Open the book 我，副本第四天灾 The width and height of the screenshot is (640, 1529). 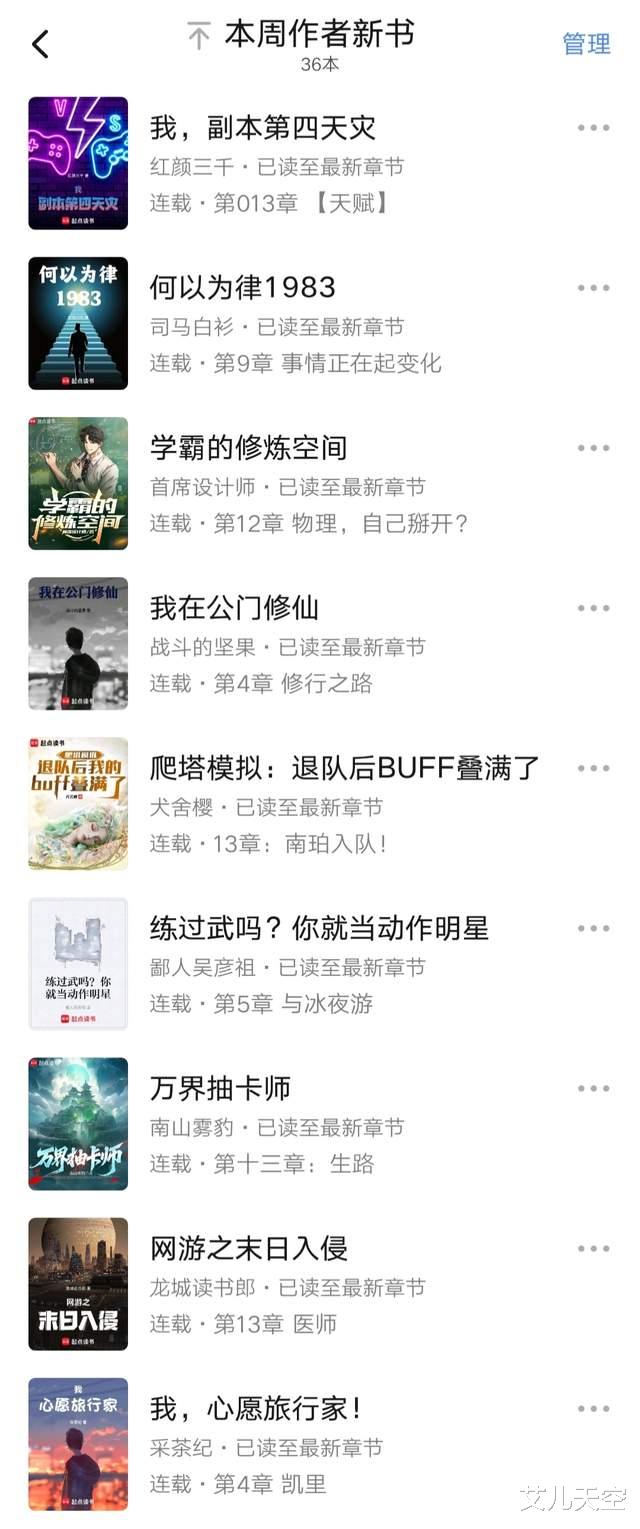[262, 129]
